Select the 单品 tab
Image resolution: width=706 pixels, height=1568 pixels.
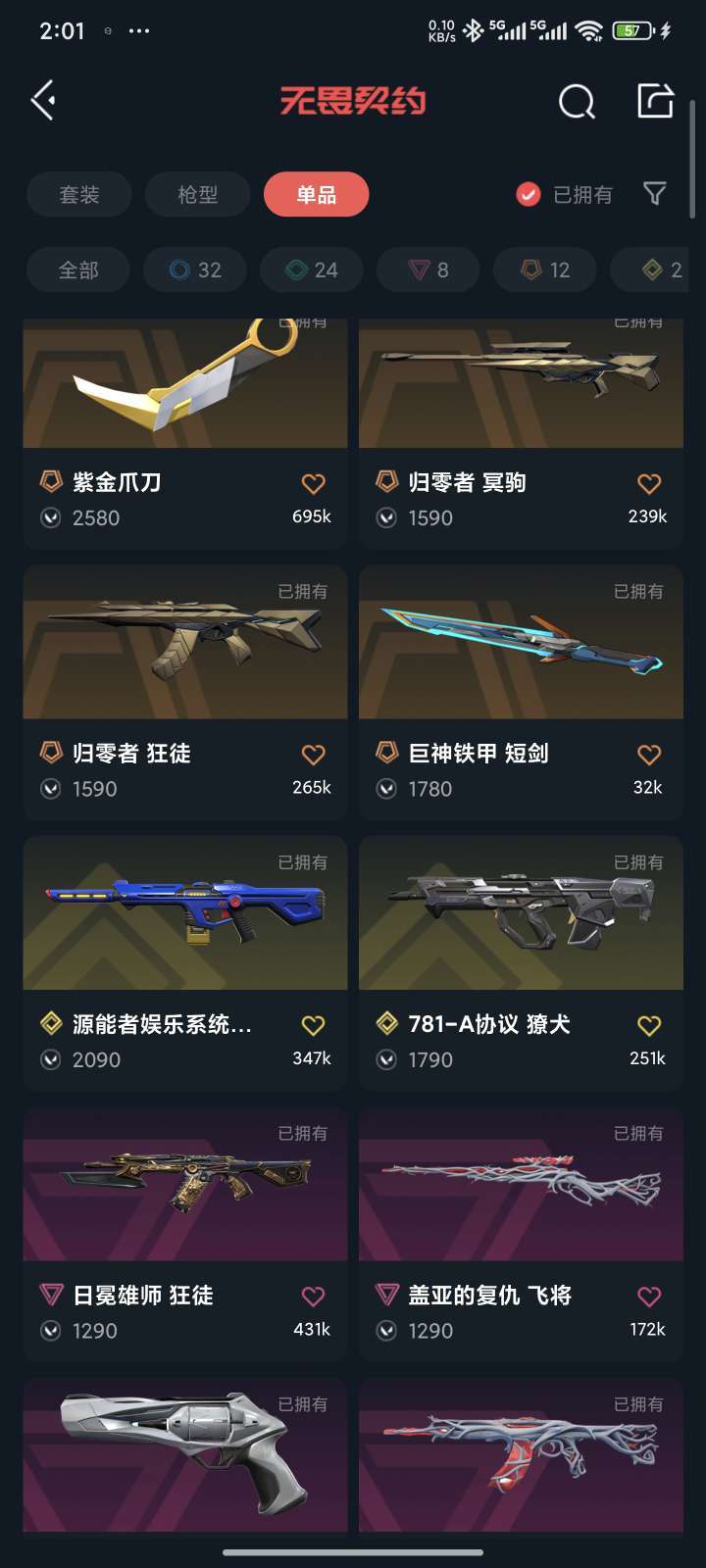(x=317, y=194)
